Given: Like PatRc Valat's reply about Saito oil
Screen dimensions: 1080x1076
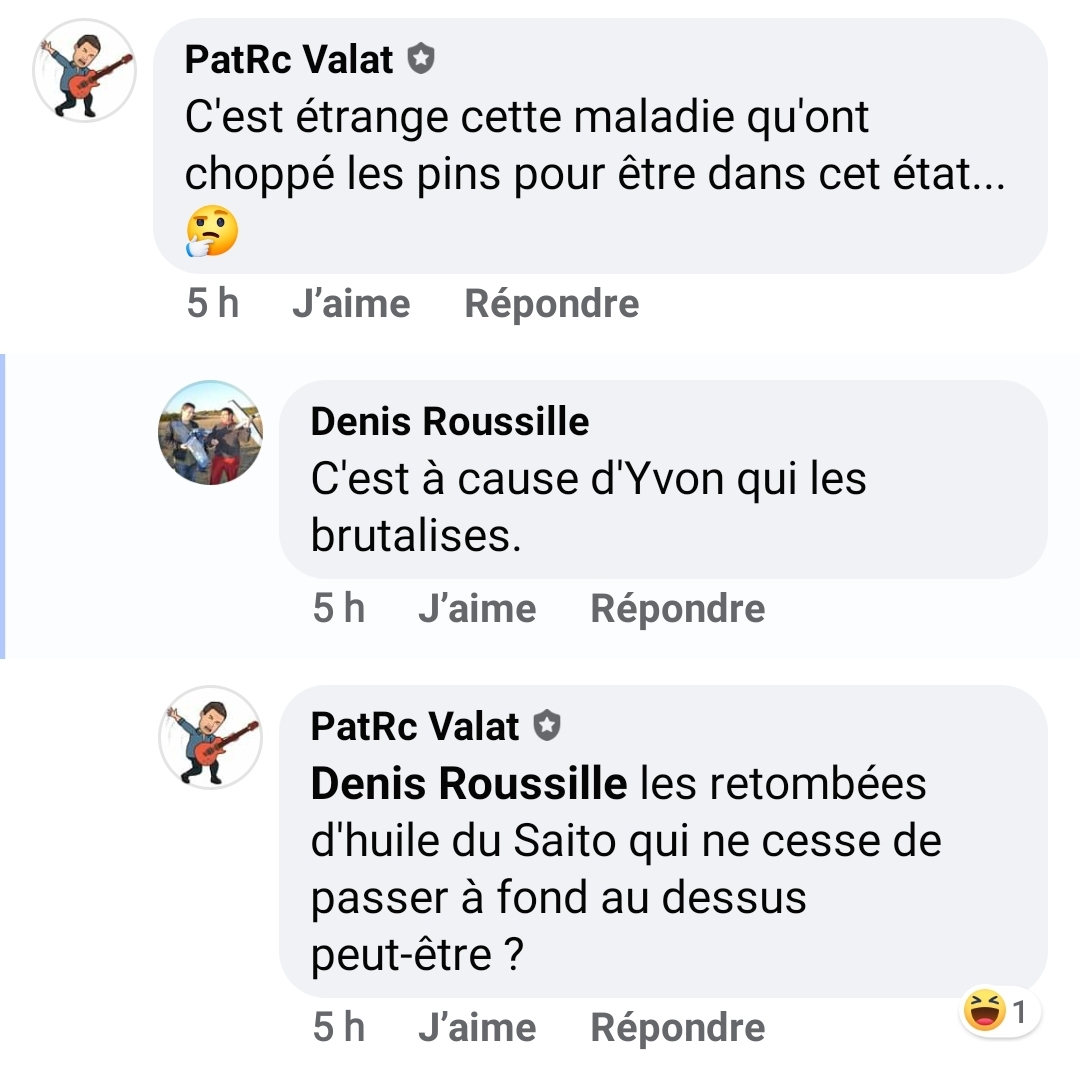Looking at the screenshot, I should click(477, 1027).
